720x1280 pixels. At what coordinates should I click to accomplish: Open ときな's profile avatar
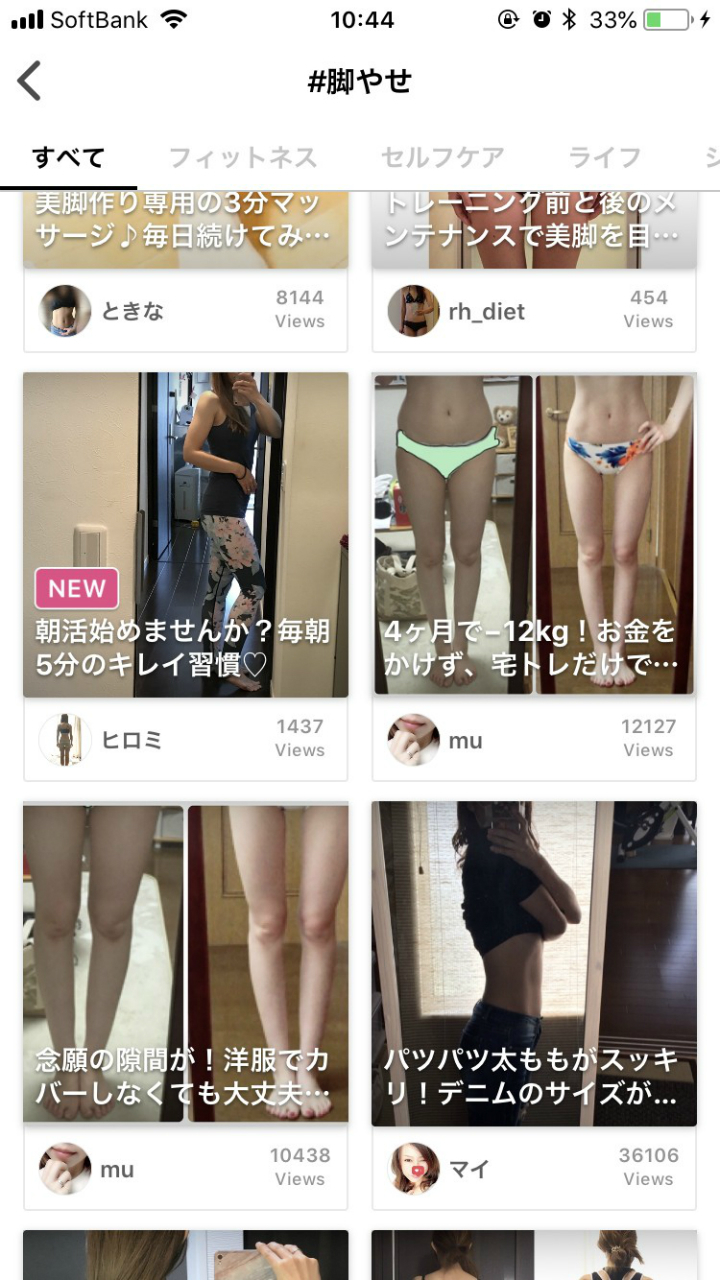point(64,311)
